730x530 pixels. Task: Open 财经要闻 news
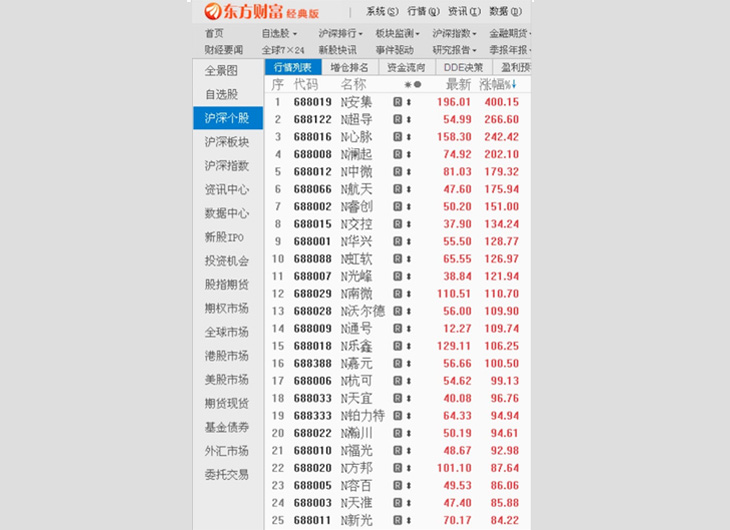click(223, 49)
